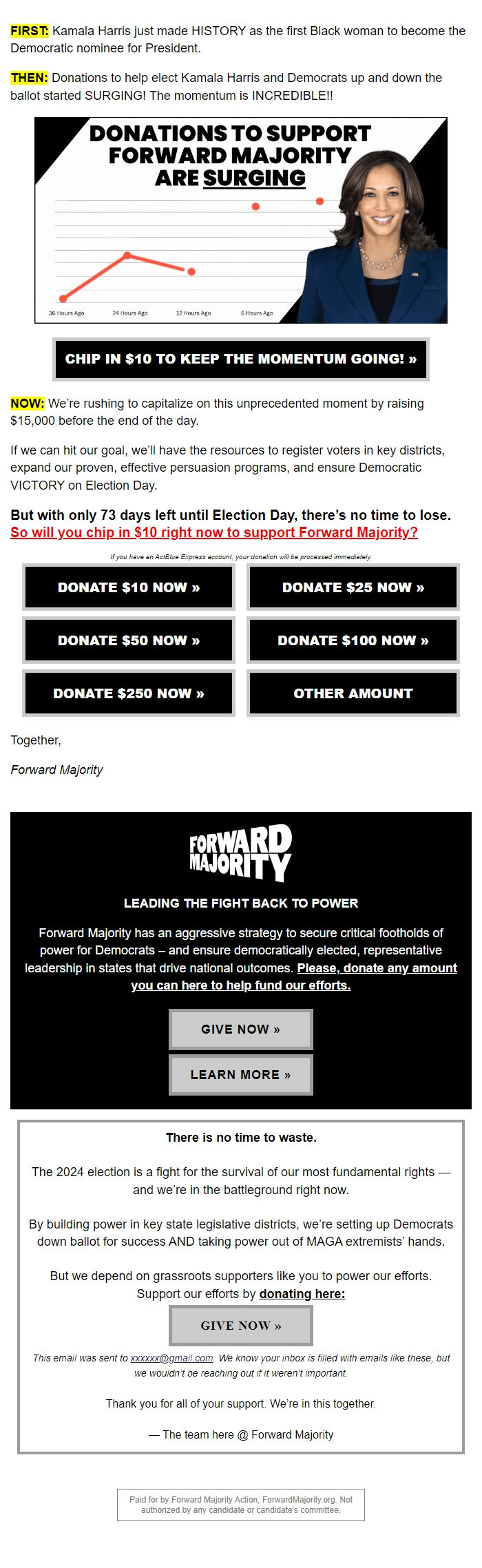Pick Other Amount donation option

(x=353, y=693)
